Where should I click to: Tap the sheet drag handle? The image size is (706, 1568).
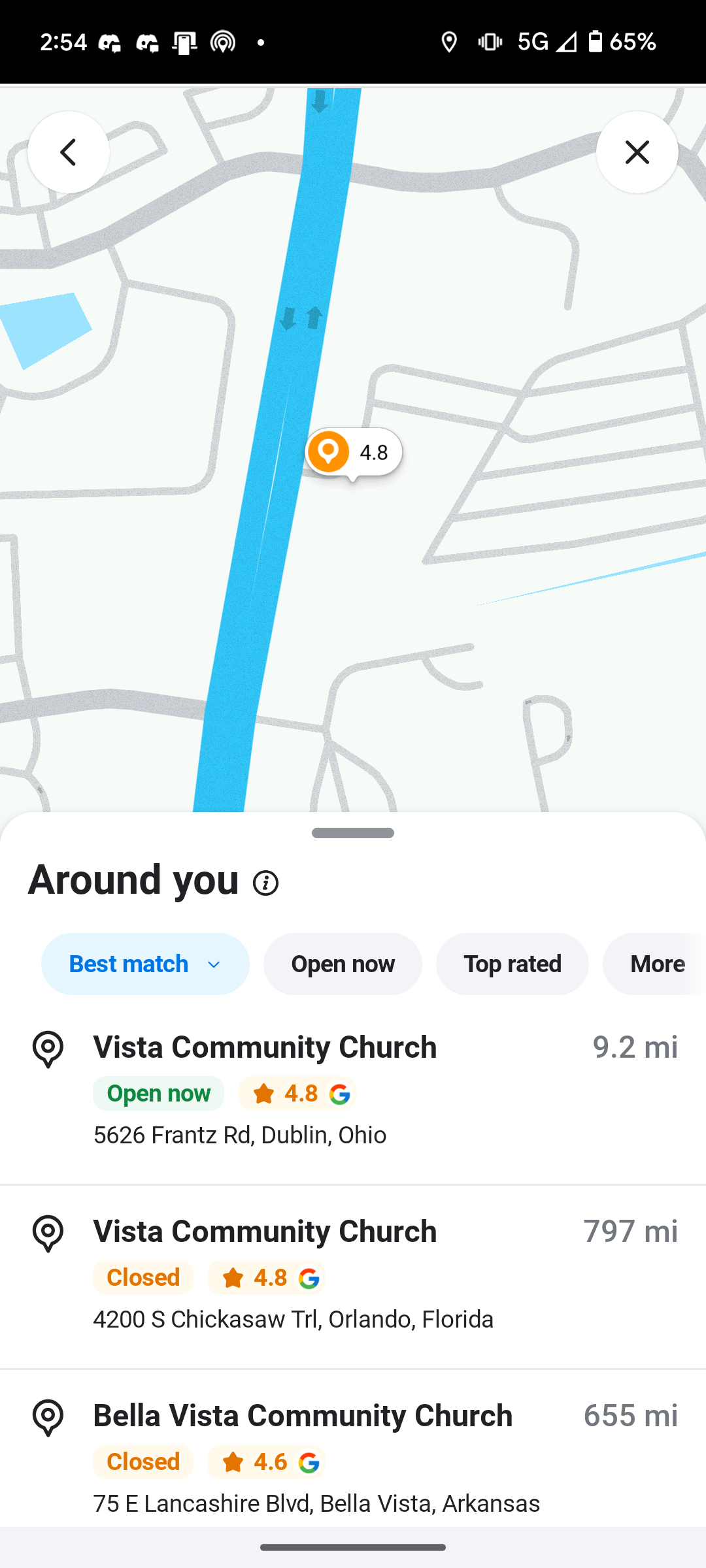point(353,833)
